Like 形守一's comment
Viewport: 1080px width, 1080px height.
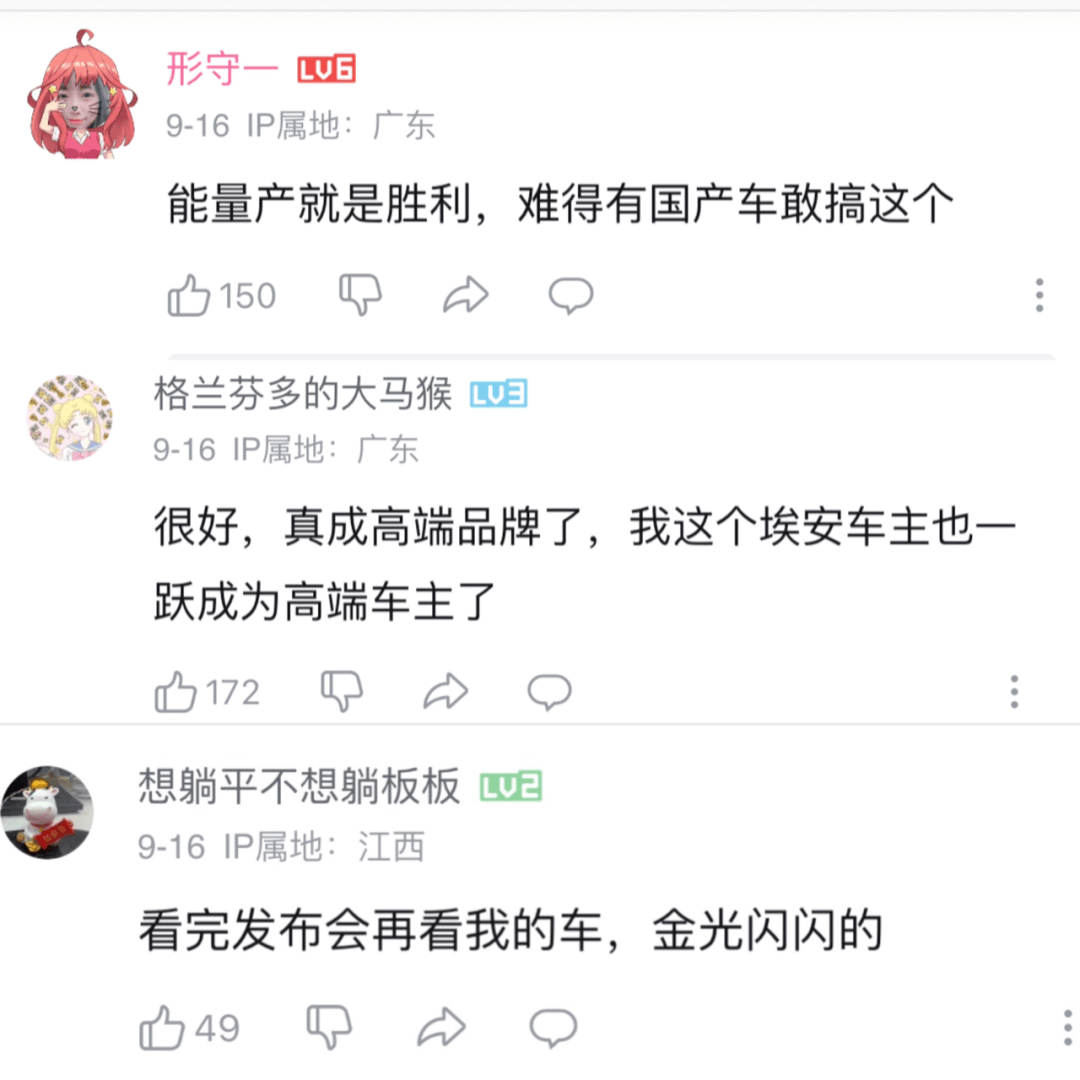[x=189, y=296]
